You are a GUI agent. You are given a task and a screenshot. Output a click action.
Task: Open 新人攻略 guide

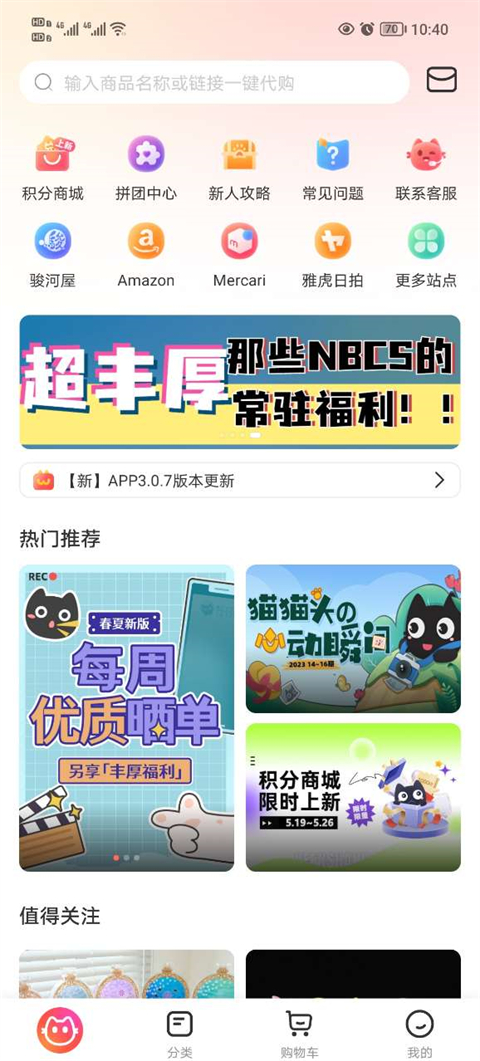(x=240, y=169)
